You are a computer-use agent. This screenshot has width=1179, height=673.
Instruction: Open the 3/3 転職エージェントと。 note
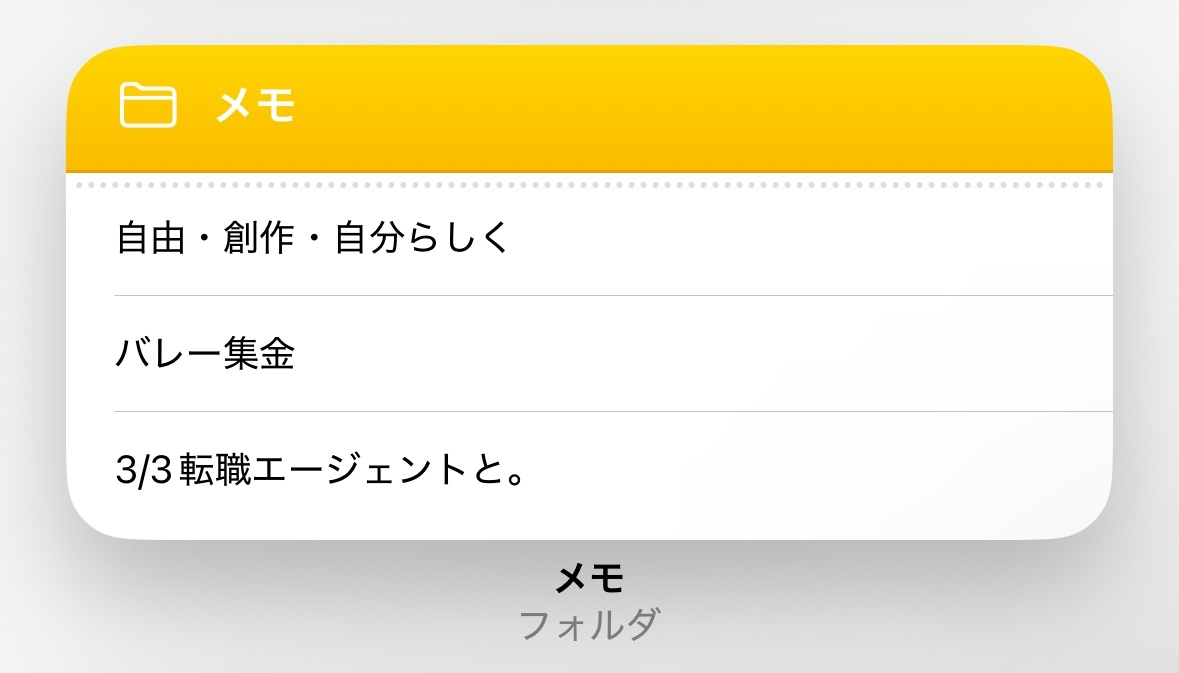click(x=321, y=471)
